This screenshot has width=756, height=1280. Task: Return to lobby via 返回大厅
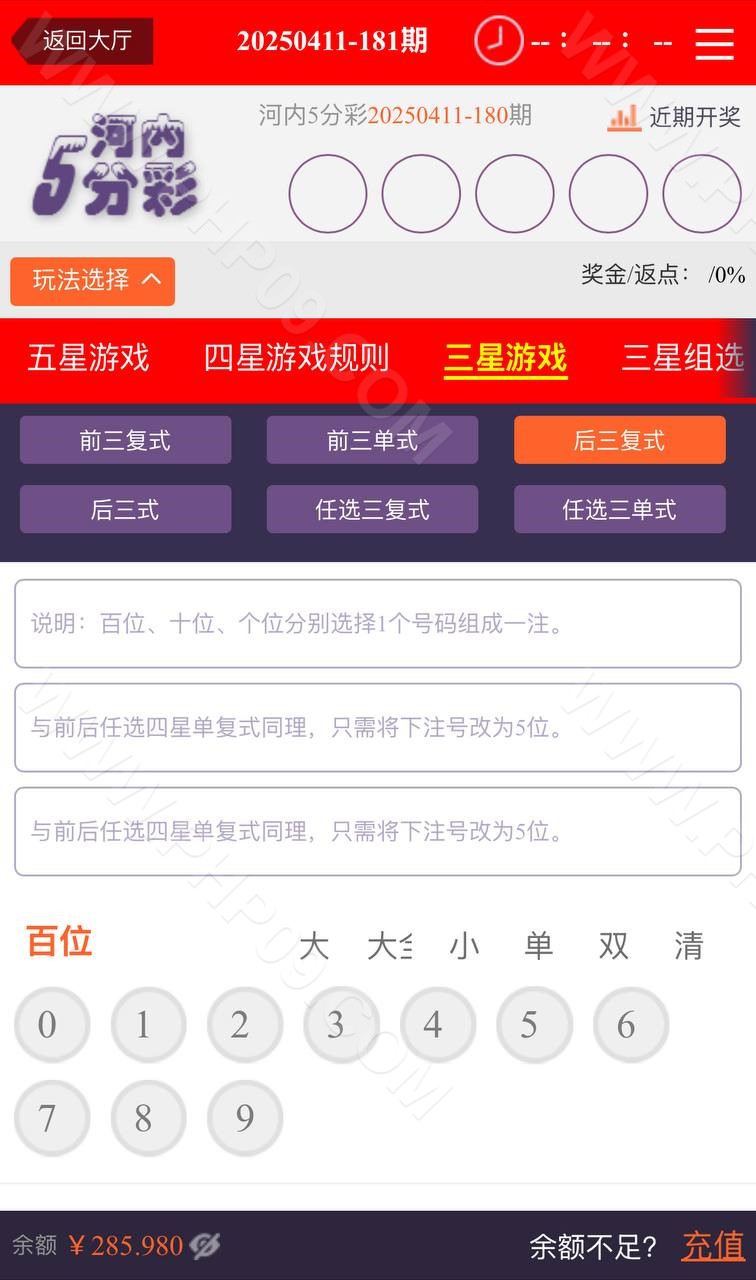(85, 41)
